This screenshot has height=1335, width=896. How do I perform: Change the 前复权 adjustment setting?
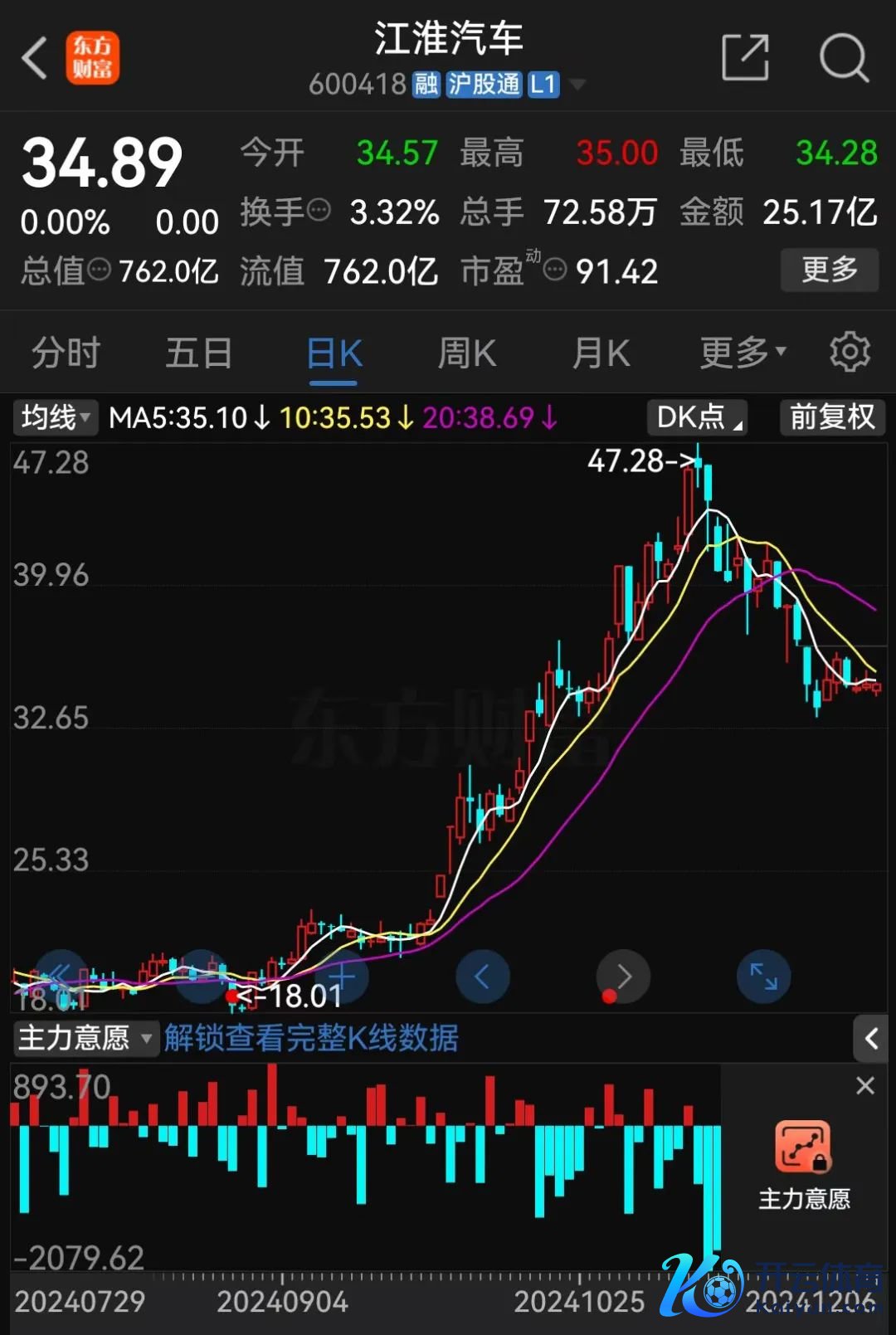pos(831,417)
